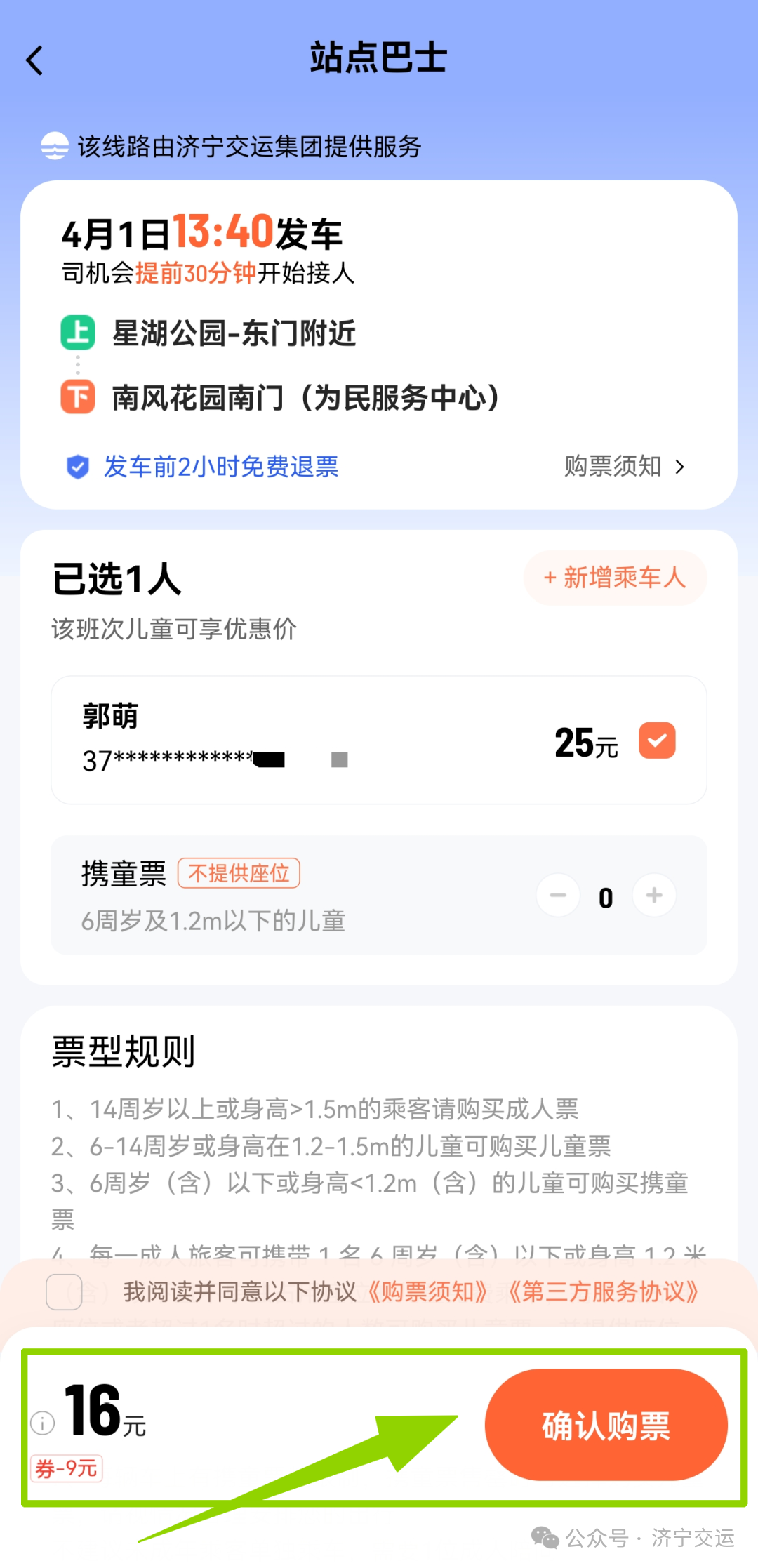Read the 《购票须知》 agreement

pos(427,1292)
